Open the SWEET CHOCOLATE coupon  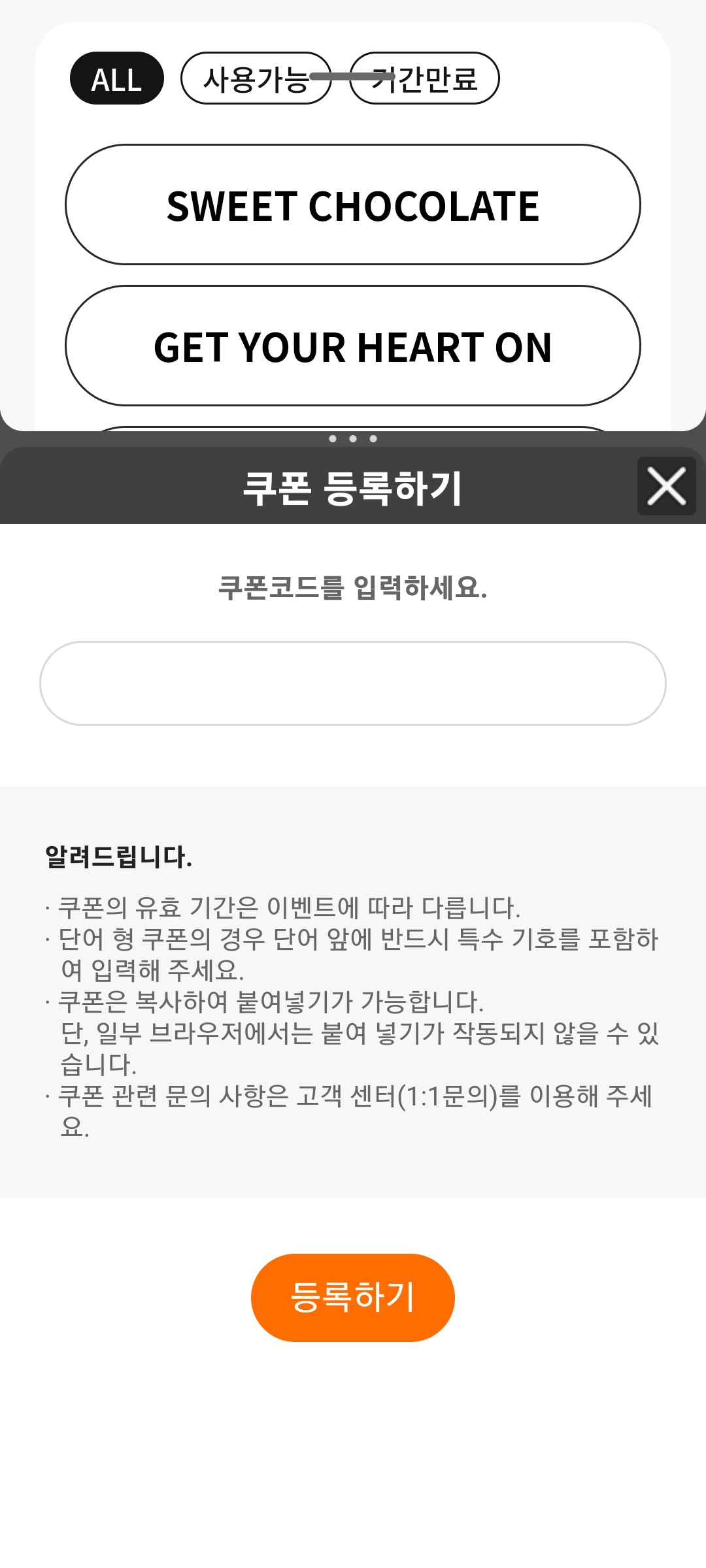353,204
